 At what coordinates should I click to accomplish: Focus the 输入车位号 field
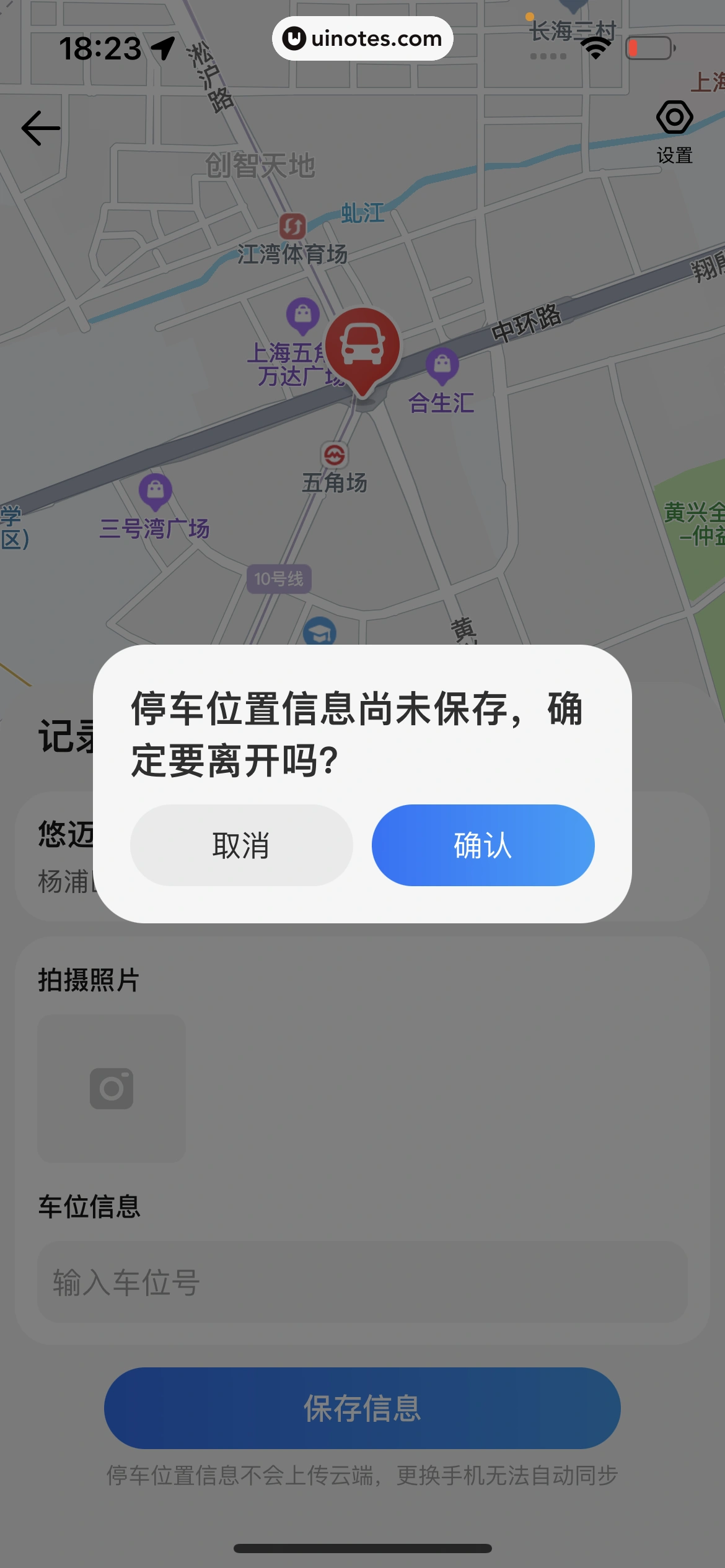click(x=362, y=1282)
